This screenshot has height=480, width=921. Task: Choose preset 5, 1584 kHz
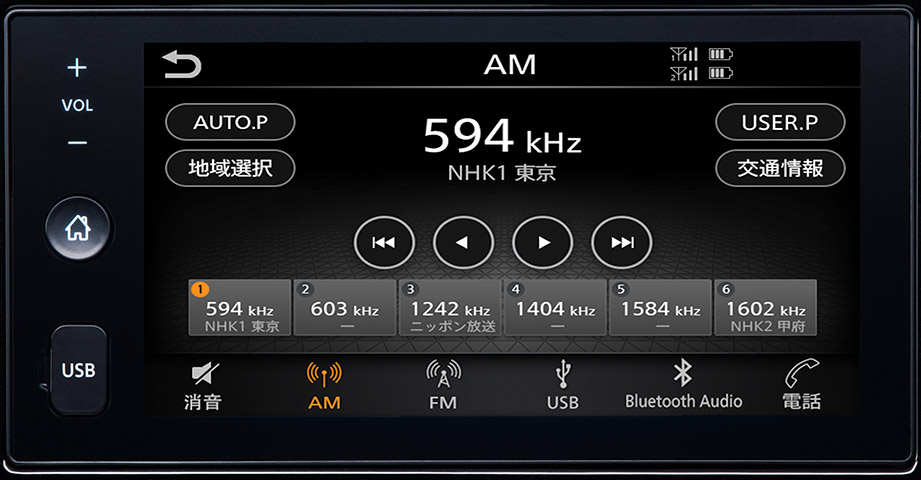(x=660, y=308)
